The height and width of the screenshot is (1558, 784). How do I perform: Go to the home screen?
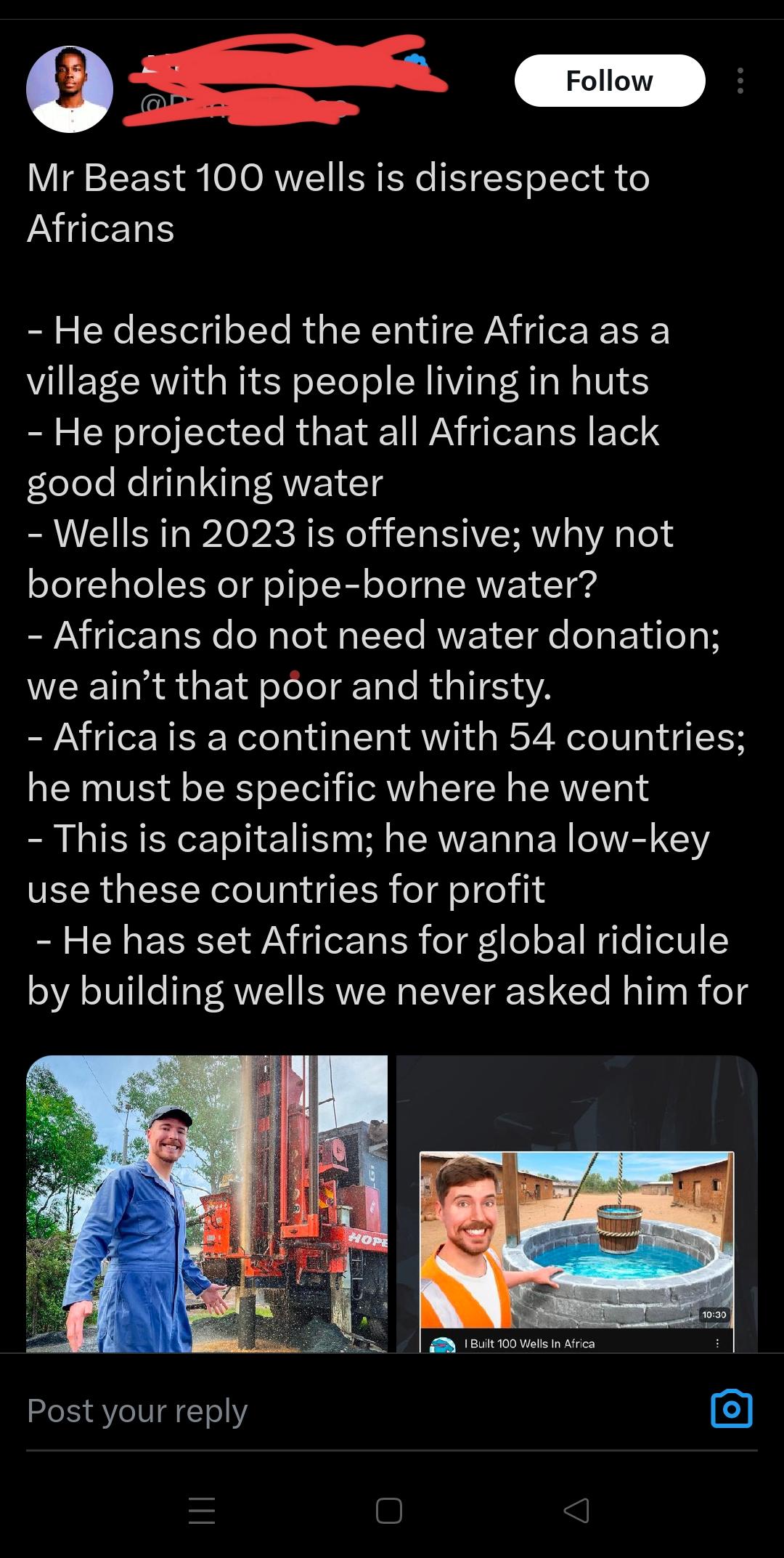pyautogui.click(x=389, y=1511)
